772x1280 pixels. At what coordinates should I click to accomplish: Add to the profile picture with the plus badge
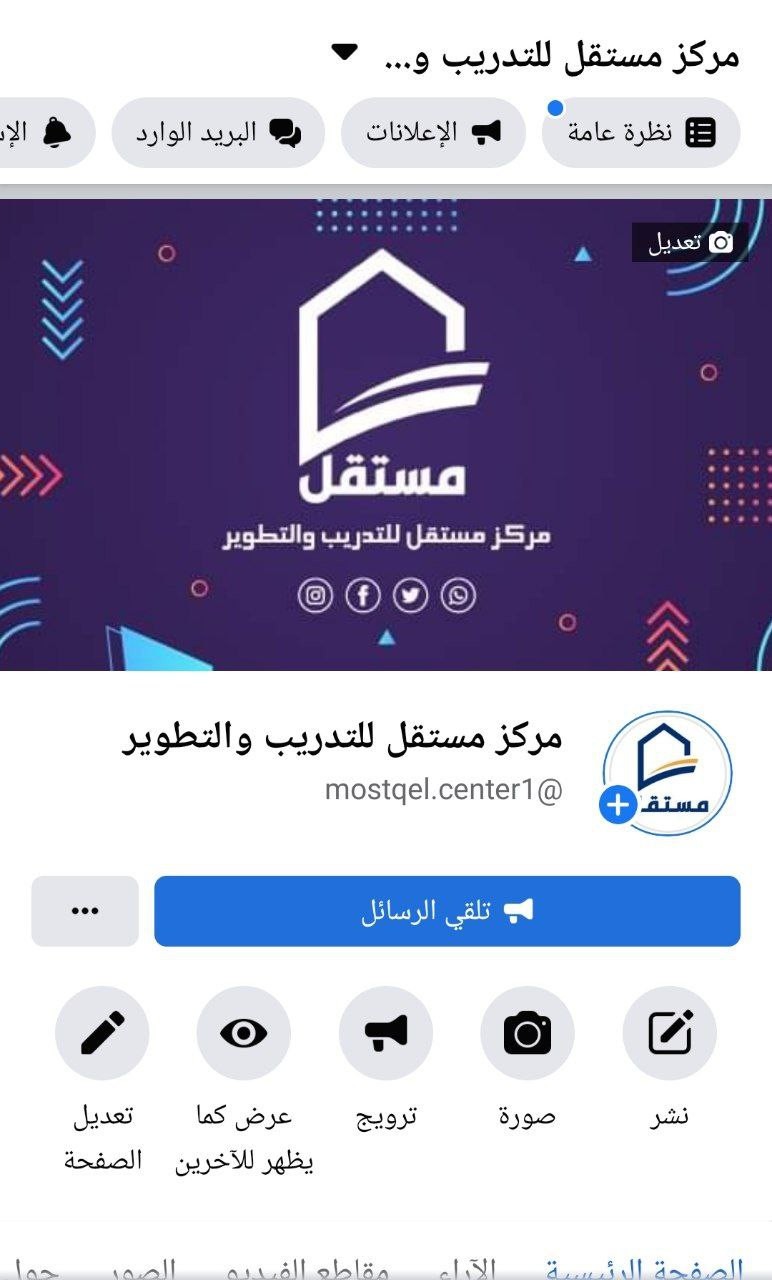pos(618,804)
